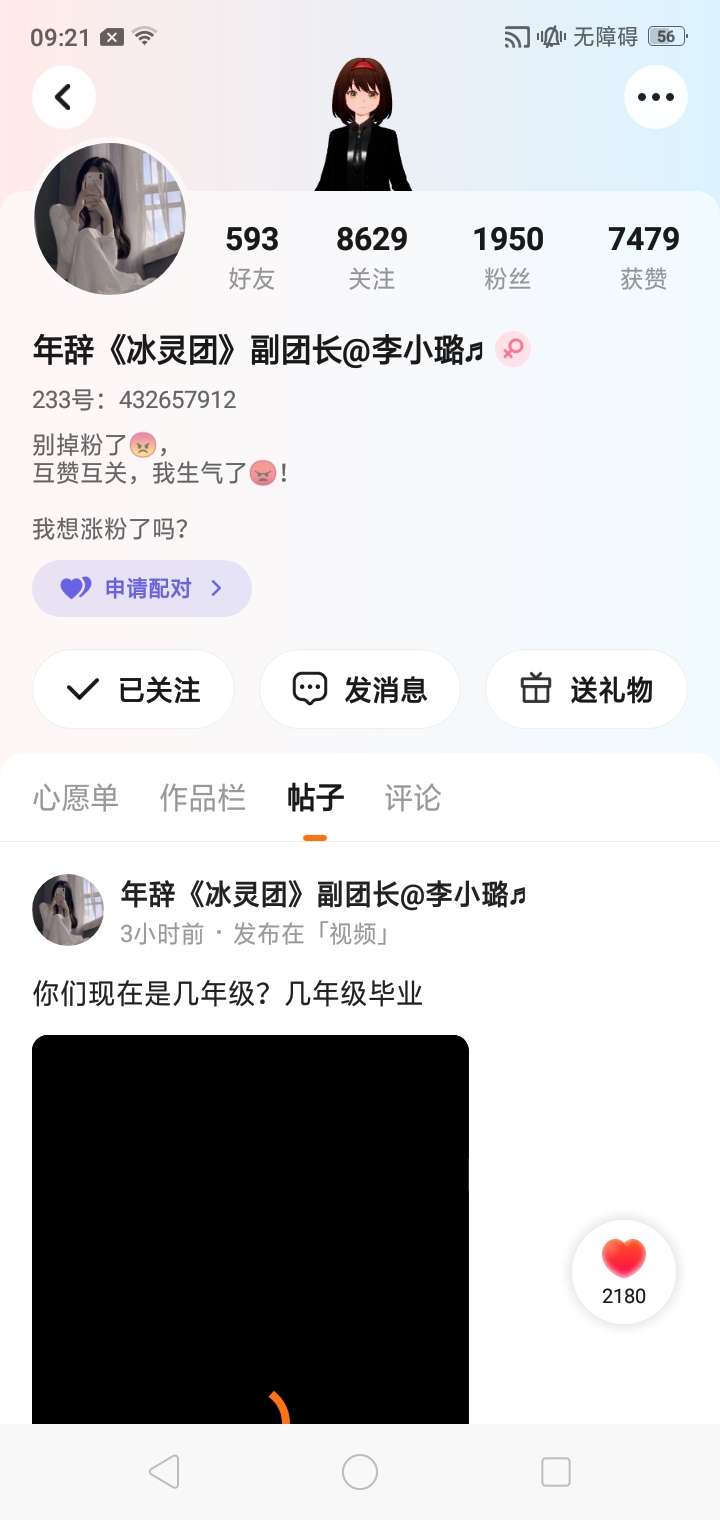Like with the floating heart button
This screenshot has width=720, height=1520.
(624, 1272)
